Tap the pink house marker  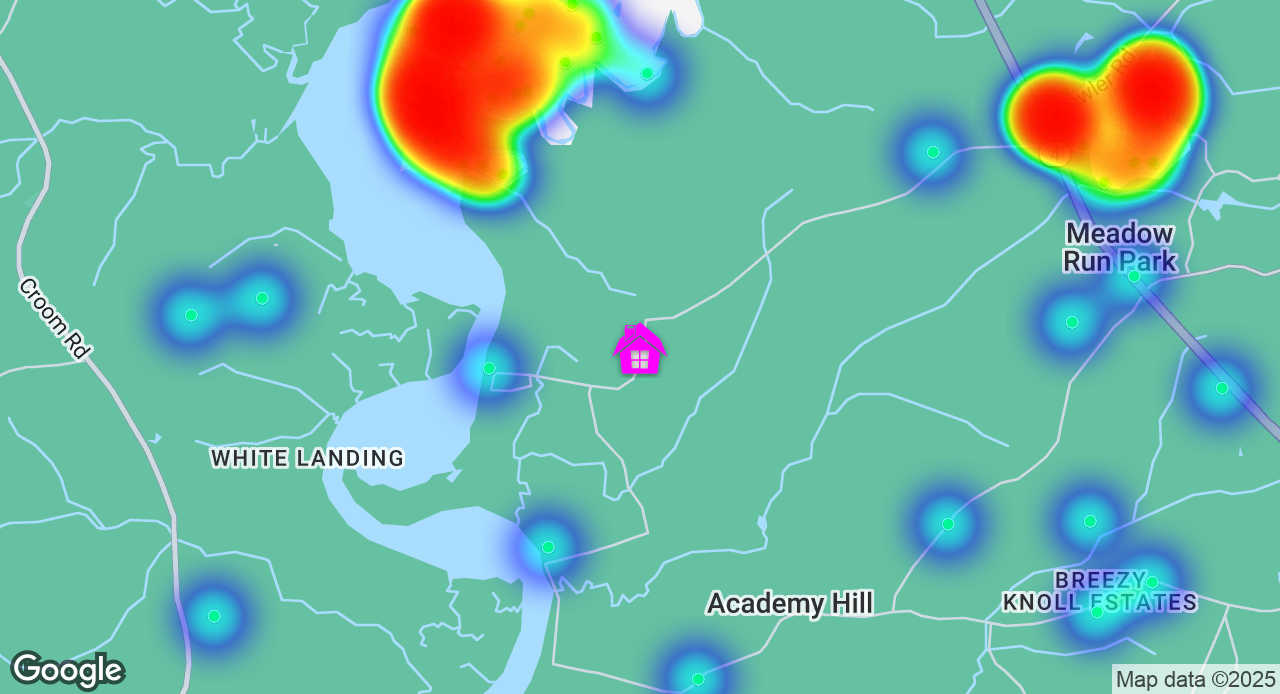[640, 350]
